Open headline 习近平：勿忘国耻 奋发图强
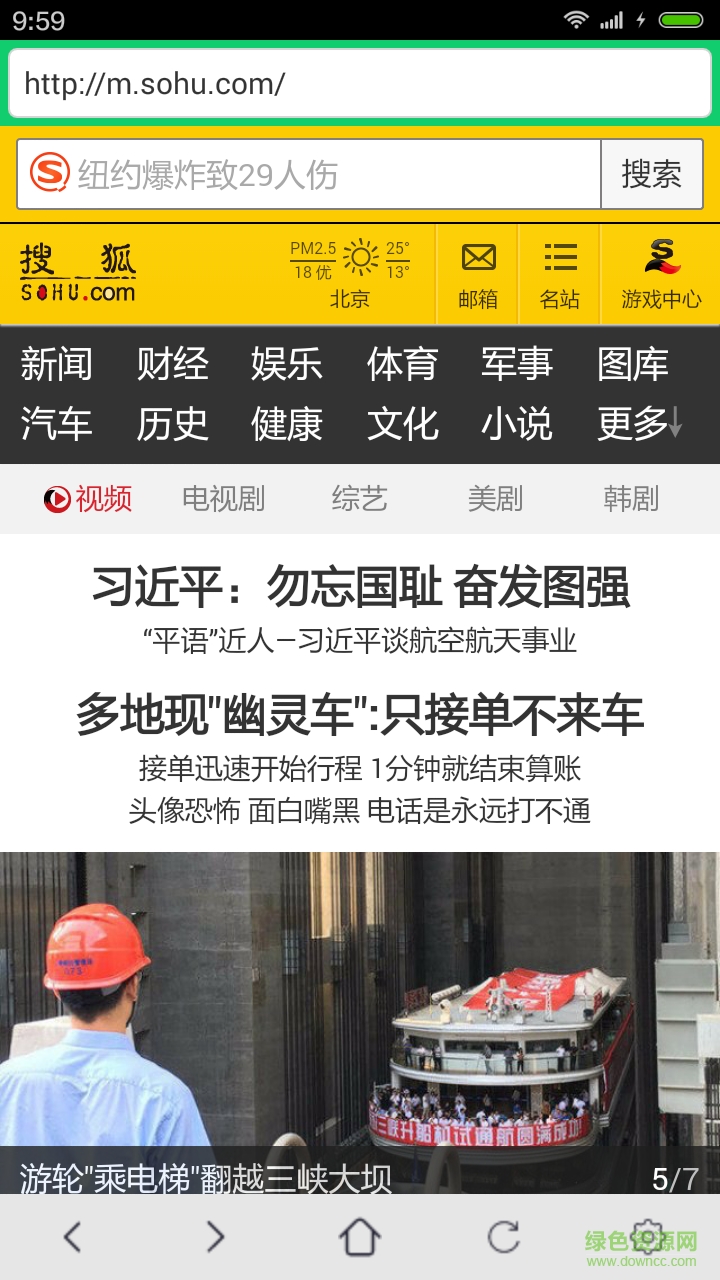 [x=360, y=587]
